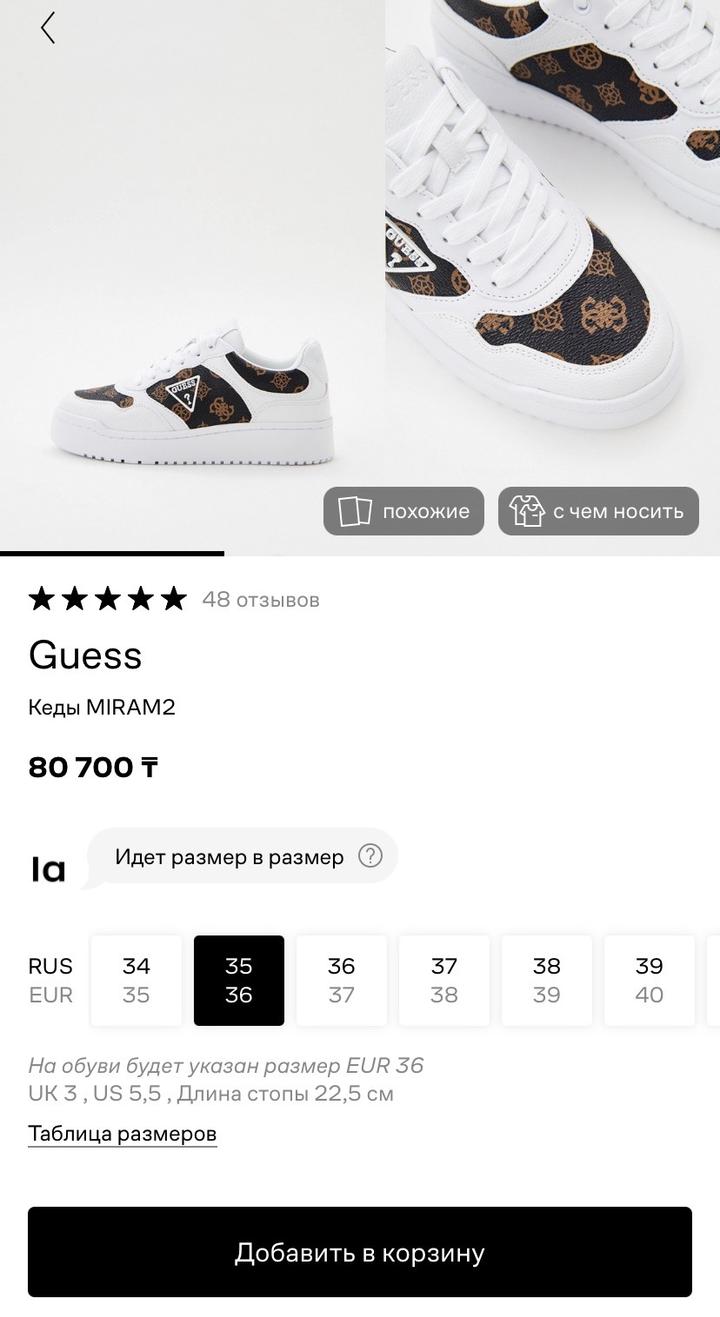The height and width of the screenshot is (1317, 720).
Task: Open «с чем носить» outfit suggestions
Action: point(598,511)
